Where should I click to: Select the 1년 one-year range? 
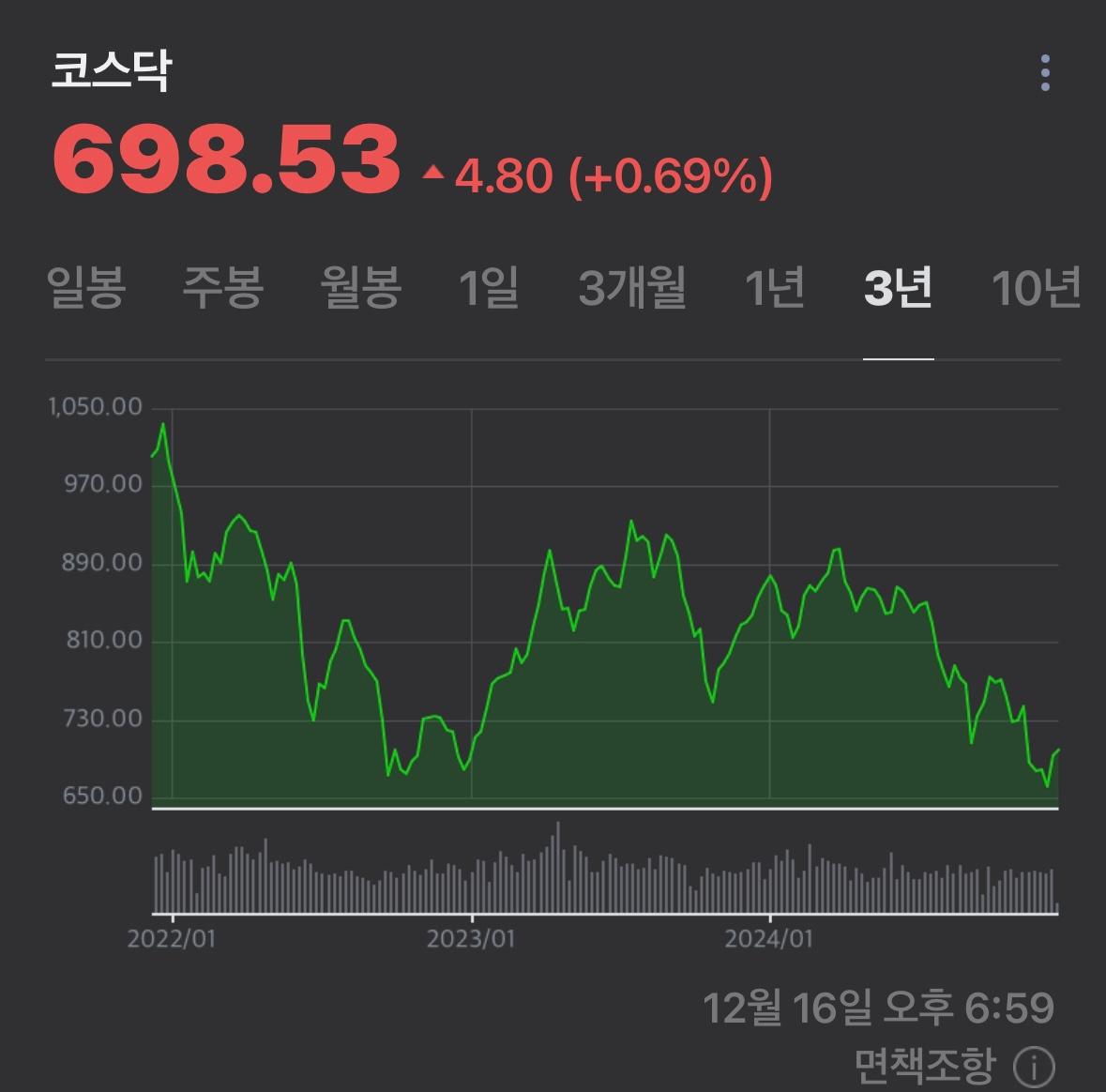coord(775,287)
